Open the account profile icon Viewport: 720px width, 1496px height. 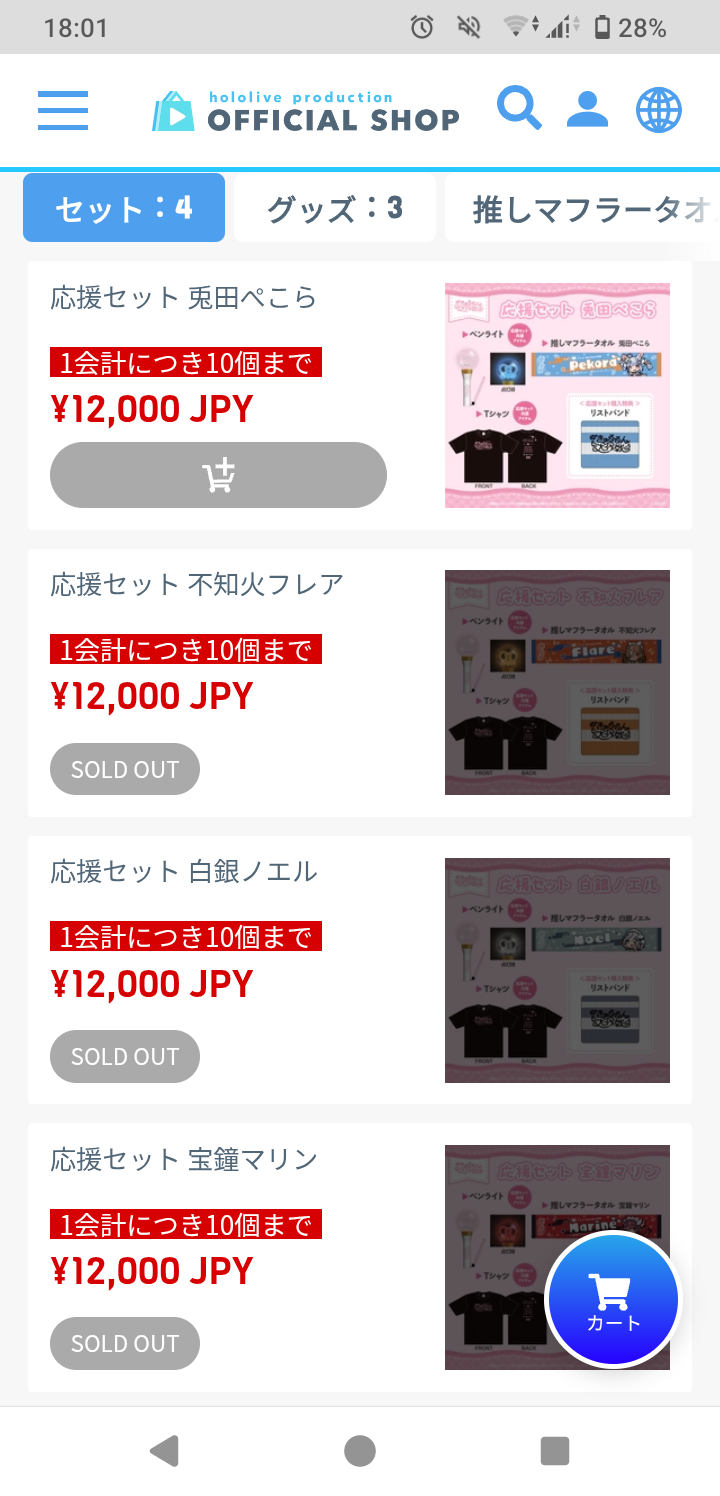click(x=587, y=109)
